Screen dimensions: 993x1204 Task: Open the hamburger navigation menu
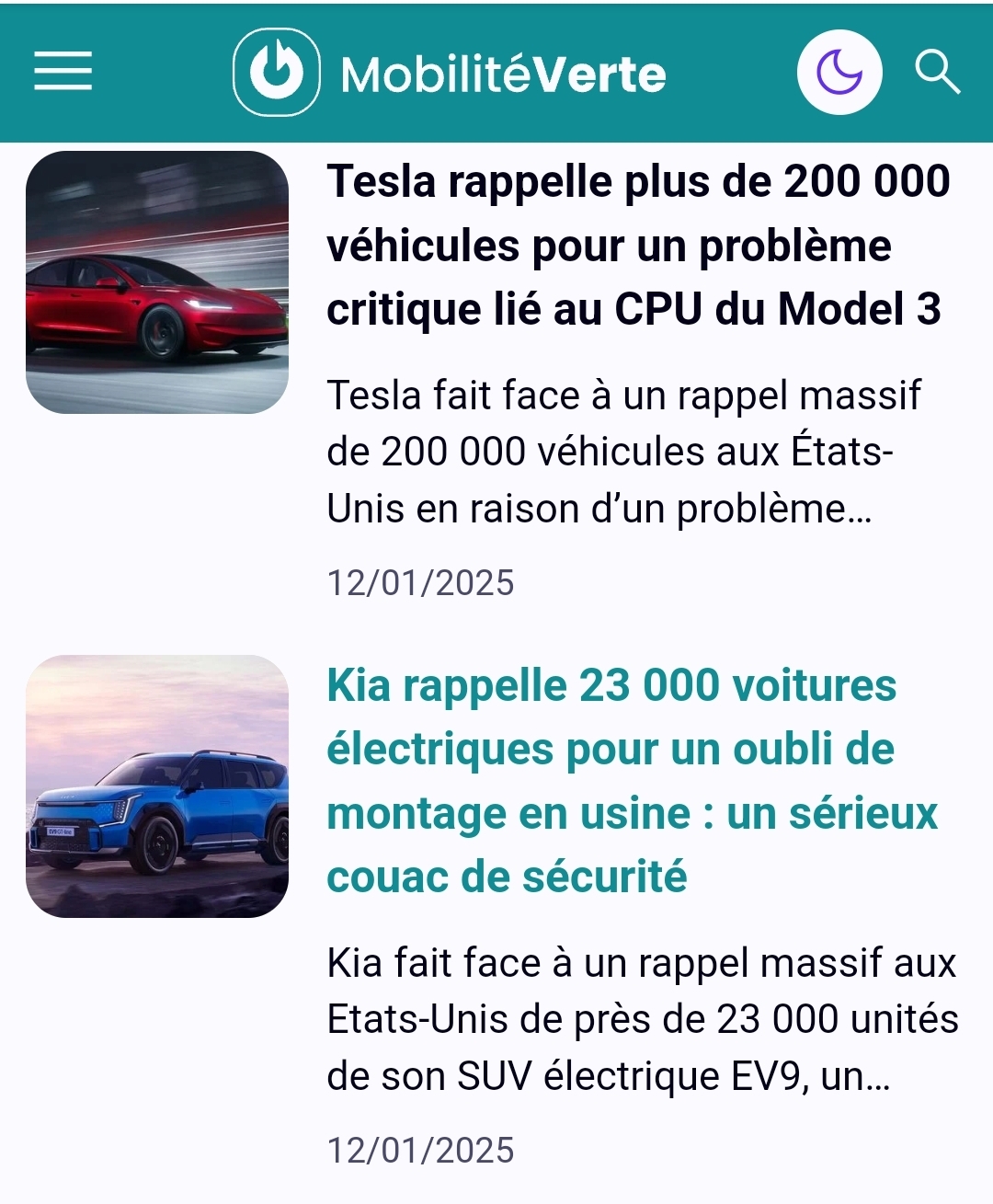coord(63,72)
